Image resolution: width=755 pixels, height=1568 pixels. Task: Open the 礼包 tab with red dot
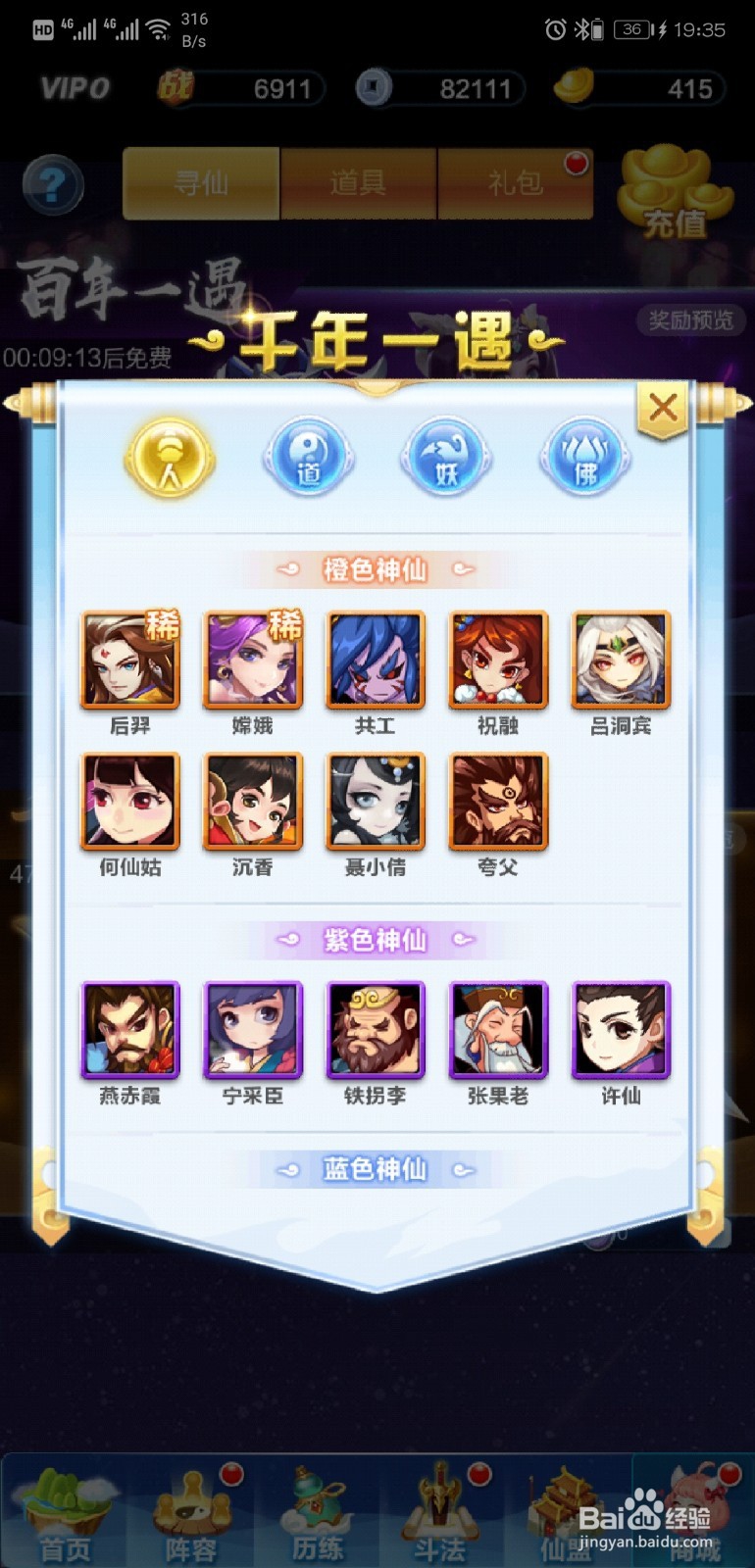(x=514, y=184)
